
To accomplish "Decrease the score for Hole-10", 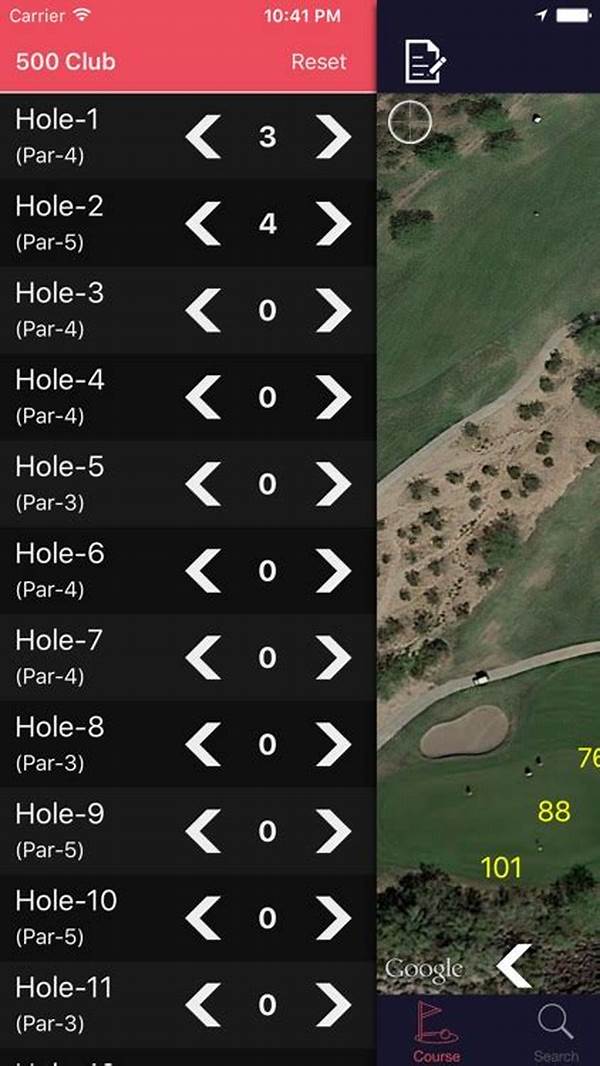I will pos(204,918).
